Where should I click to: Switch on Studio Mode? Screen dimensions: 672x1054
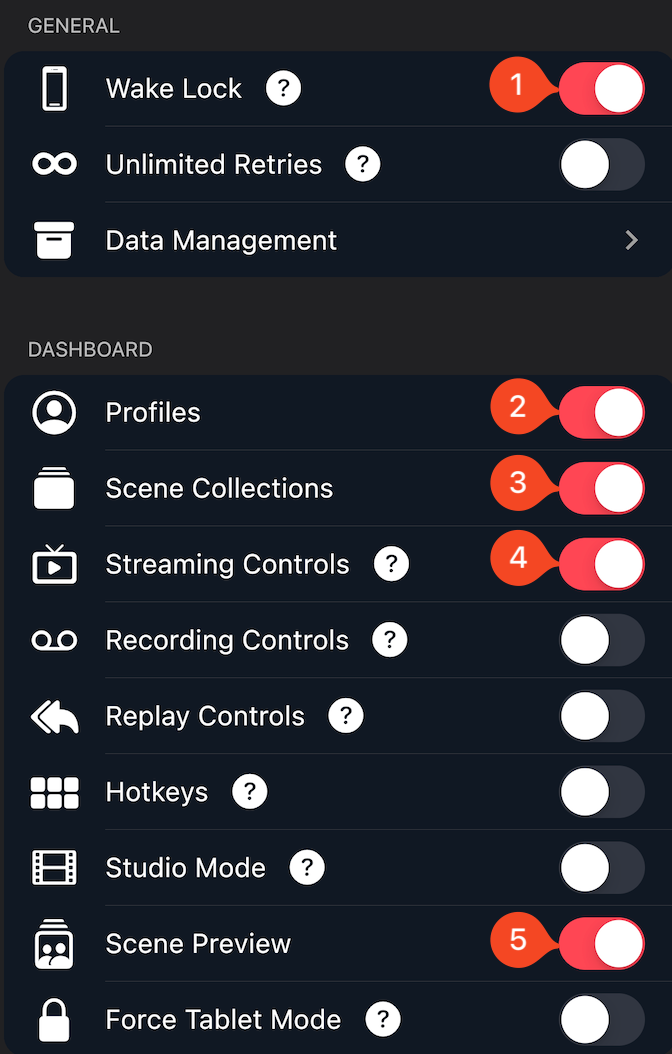pos(601,868)
